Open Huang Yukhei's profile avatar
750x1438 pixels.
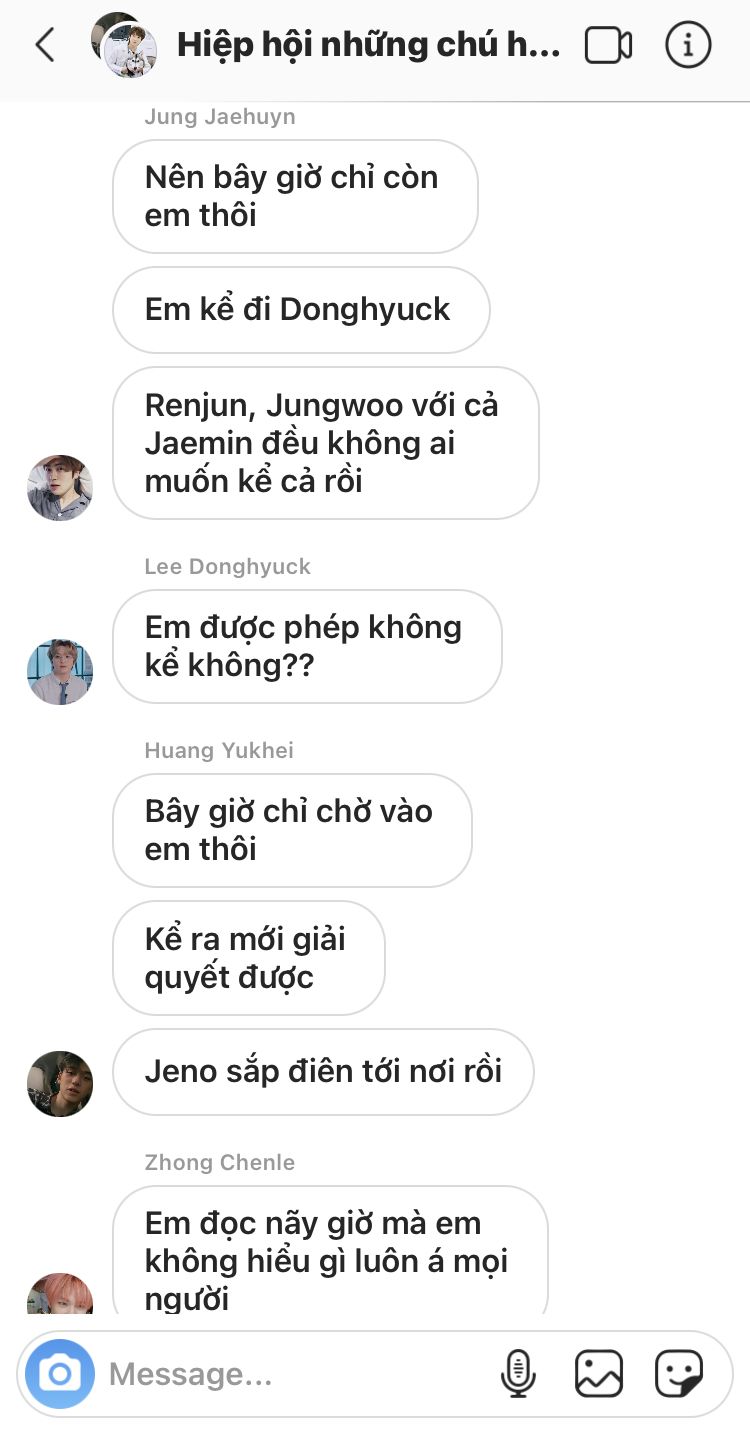point(60,1084)
